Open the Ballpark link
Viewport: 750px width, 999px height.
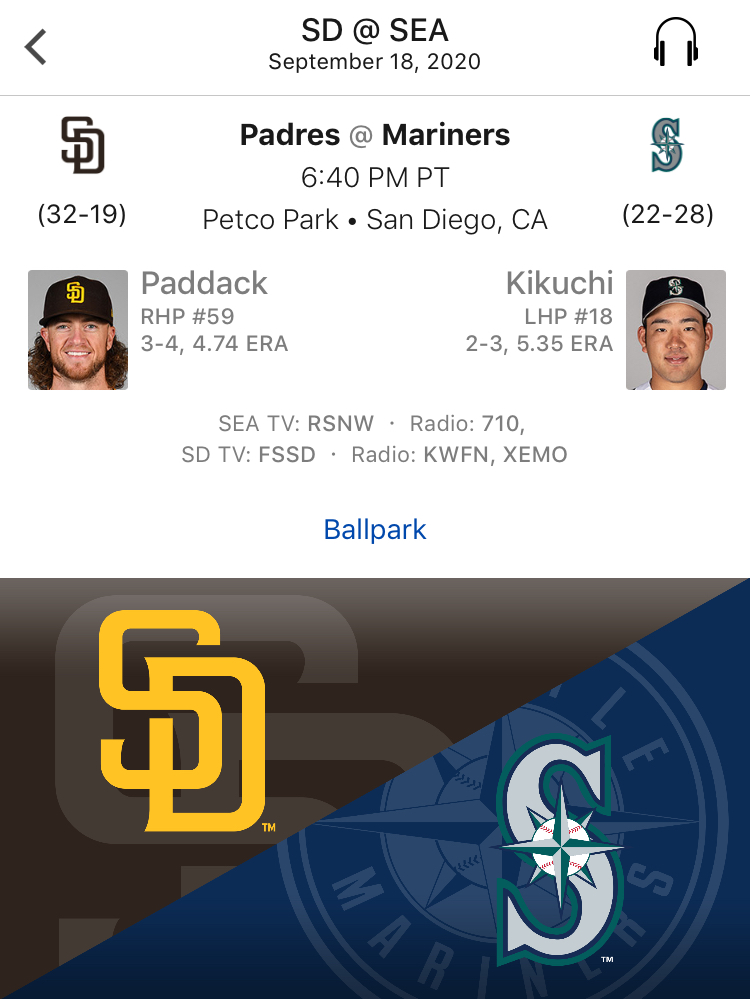pyautogui.click(x=375, y=529)
